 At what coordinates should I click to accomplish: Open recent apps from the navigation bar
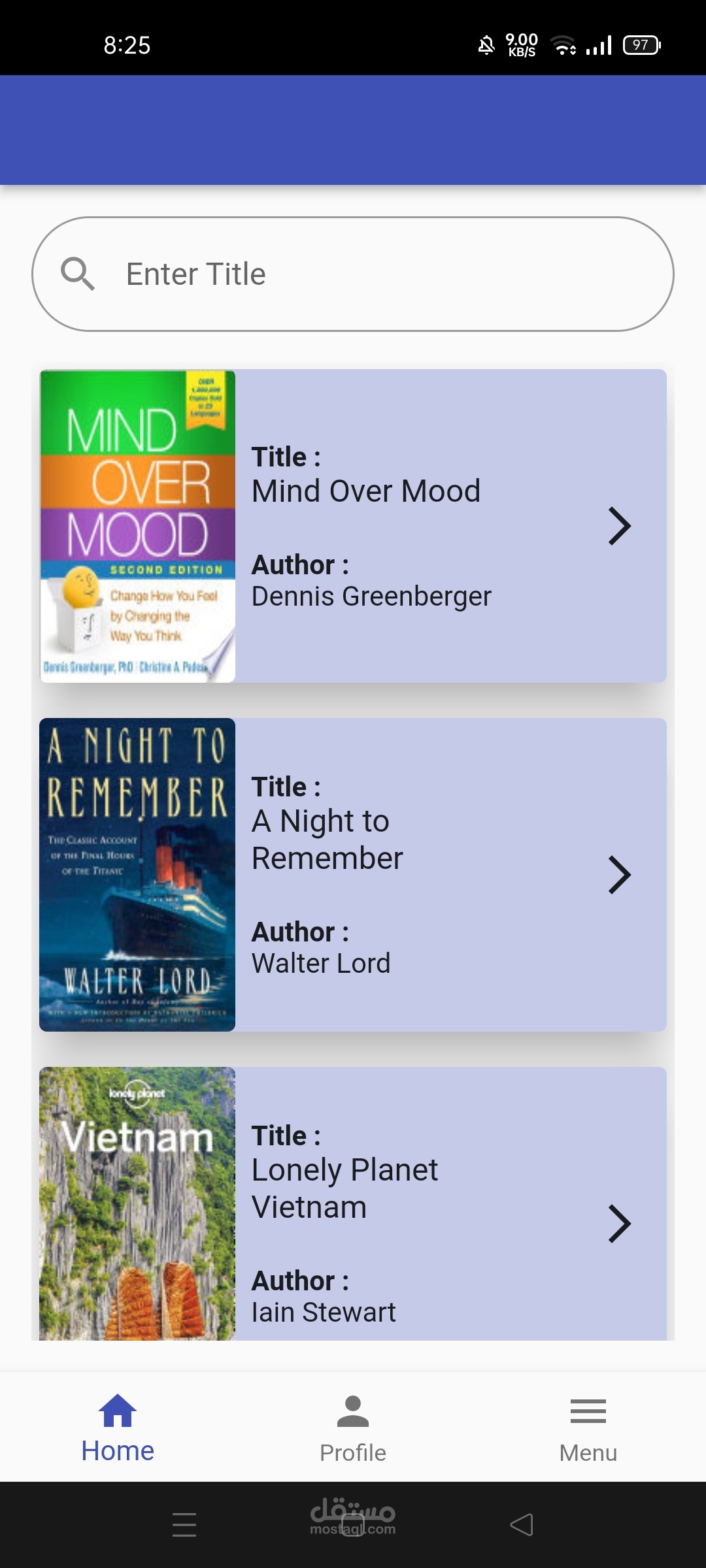(x=184, y=1525)
